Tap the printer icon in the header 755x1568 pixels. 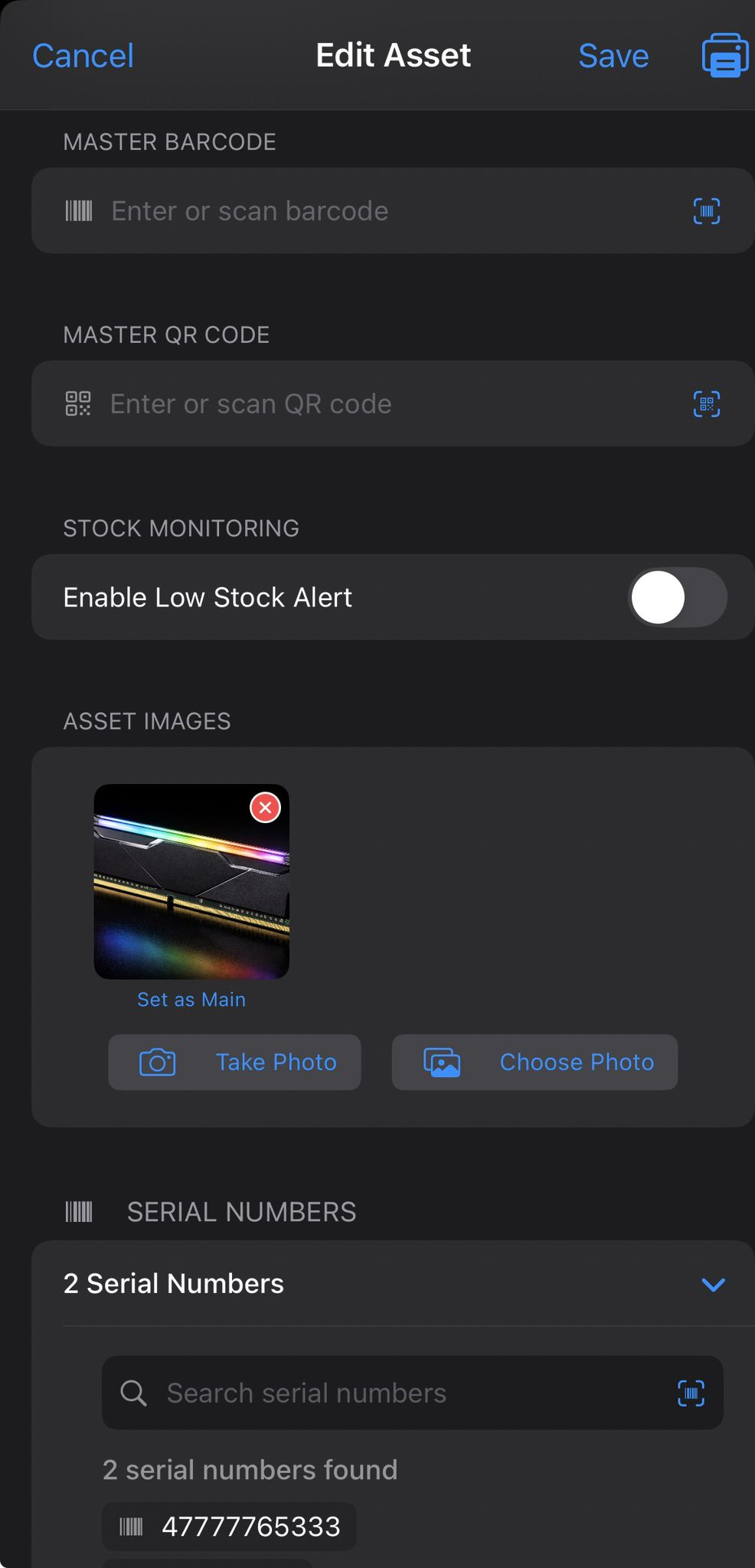(724, 54)
